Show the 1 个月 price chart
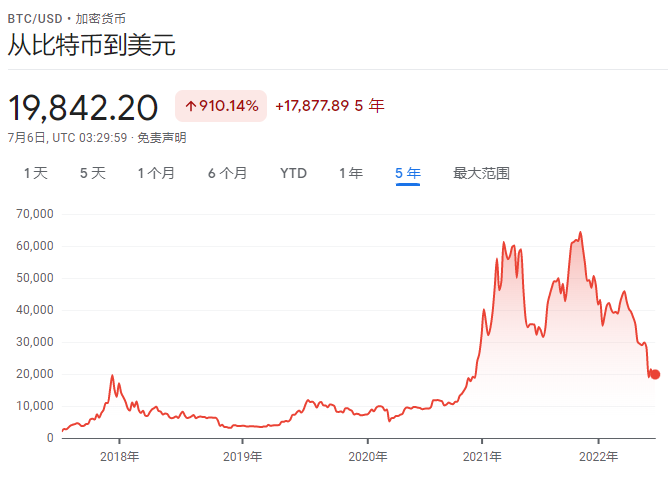The width and height of the screenshot is (668, 479). point(156,173)
